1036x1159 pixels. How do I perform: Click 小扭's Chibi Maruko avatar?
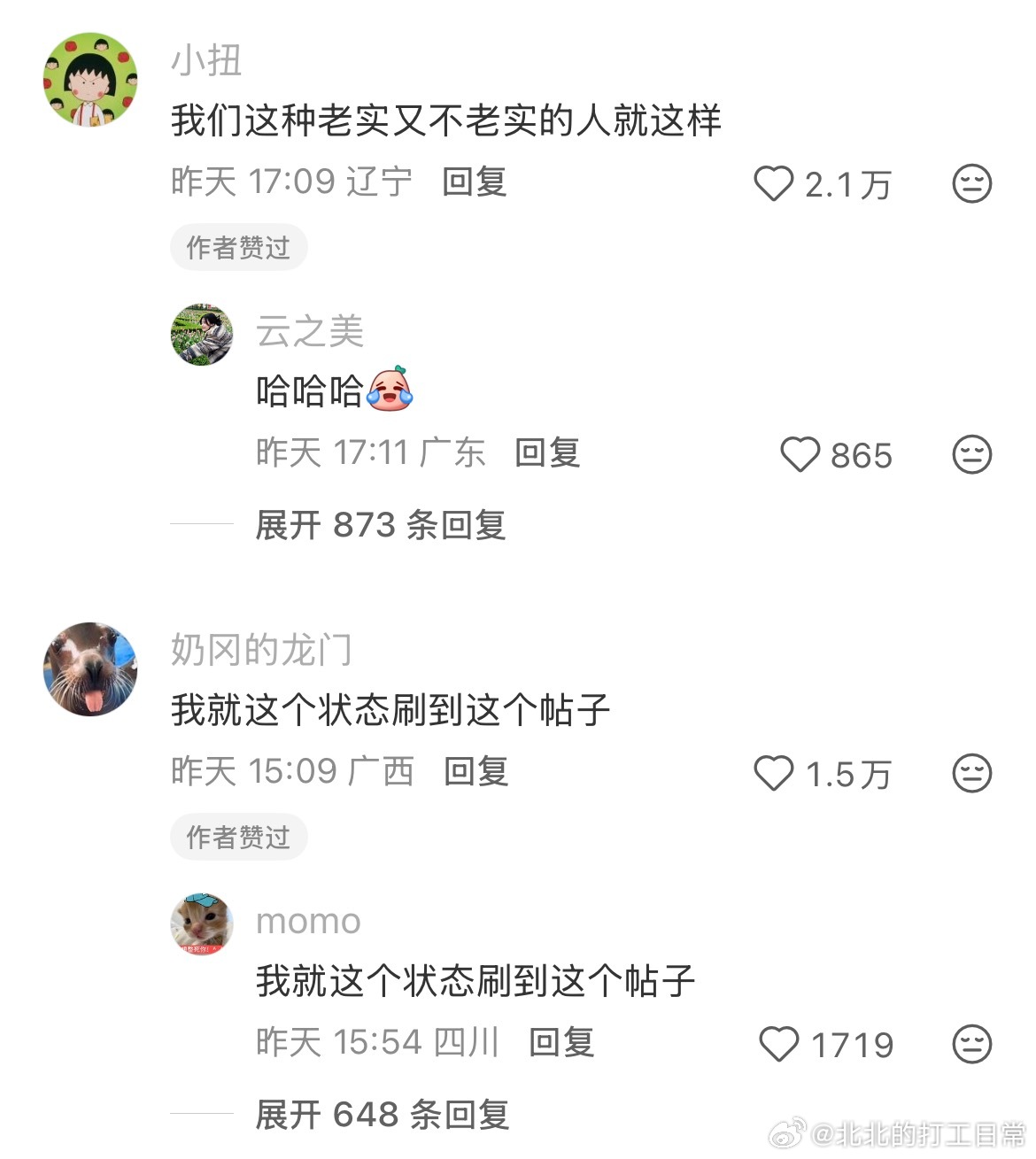89,79
